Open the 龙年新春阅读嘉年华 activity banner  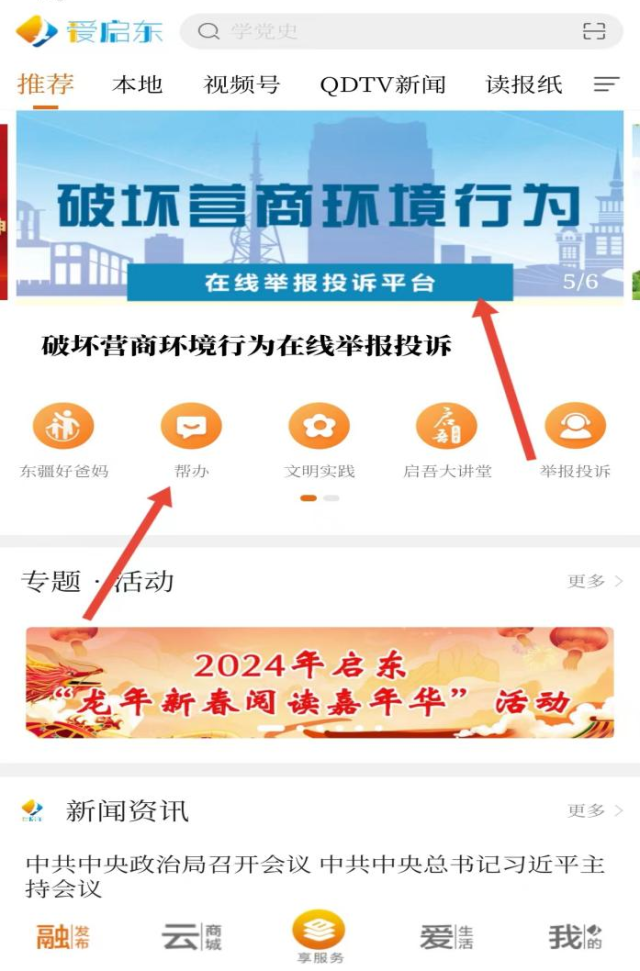(x=320, y=683)
